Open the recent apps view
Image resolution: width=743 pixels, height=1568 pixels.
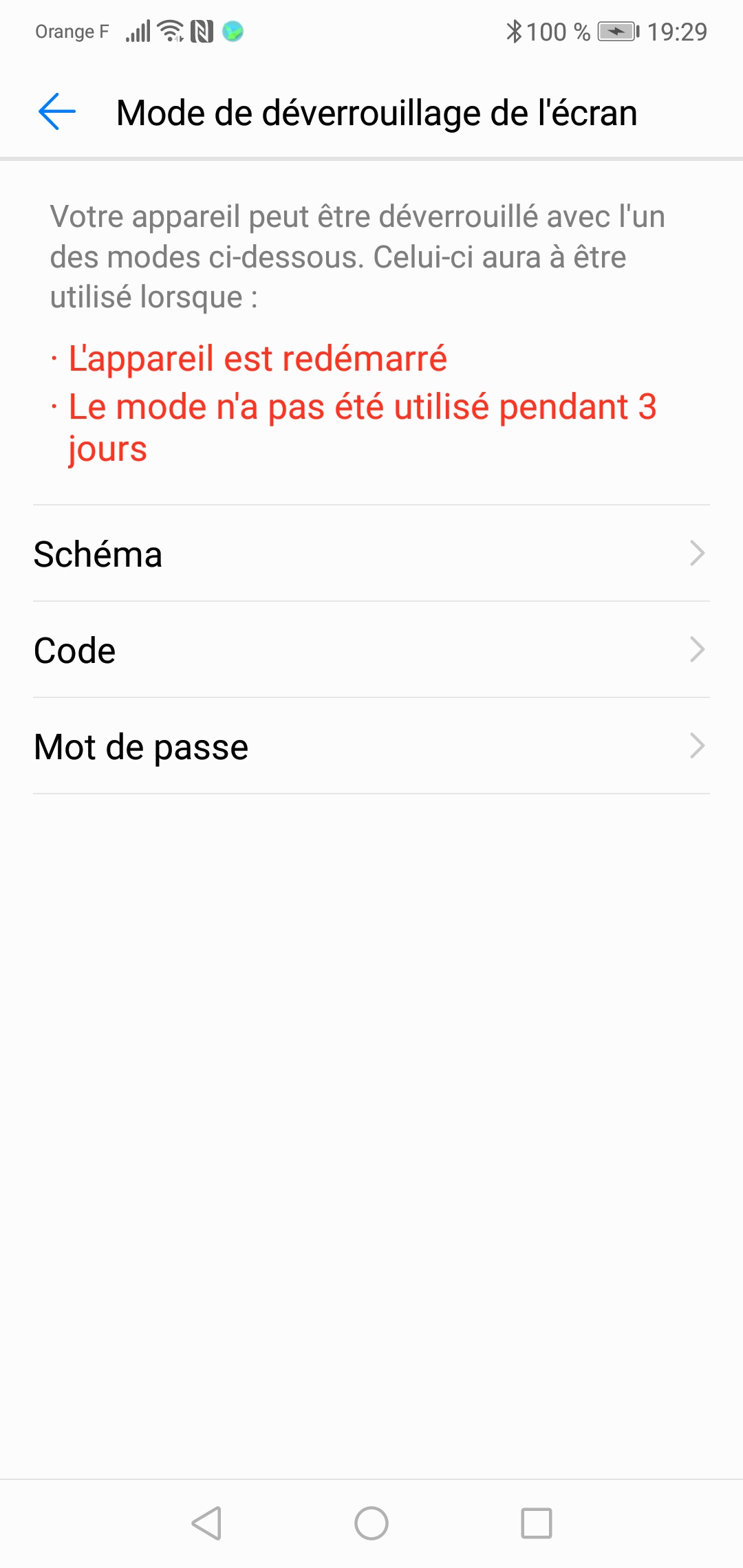(537, 1523)
